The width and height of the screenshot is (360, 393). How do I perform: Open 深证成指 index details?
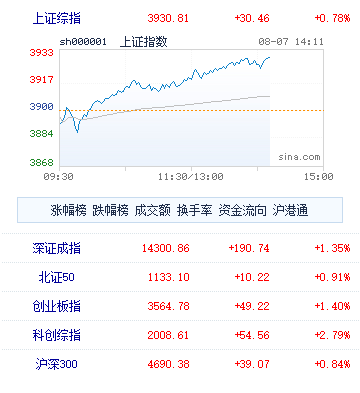pos(57,248)
